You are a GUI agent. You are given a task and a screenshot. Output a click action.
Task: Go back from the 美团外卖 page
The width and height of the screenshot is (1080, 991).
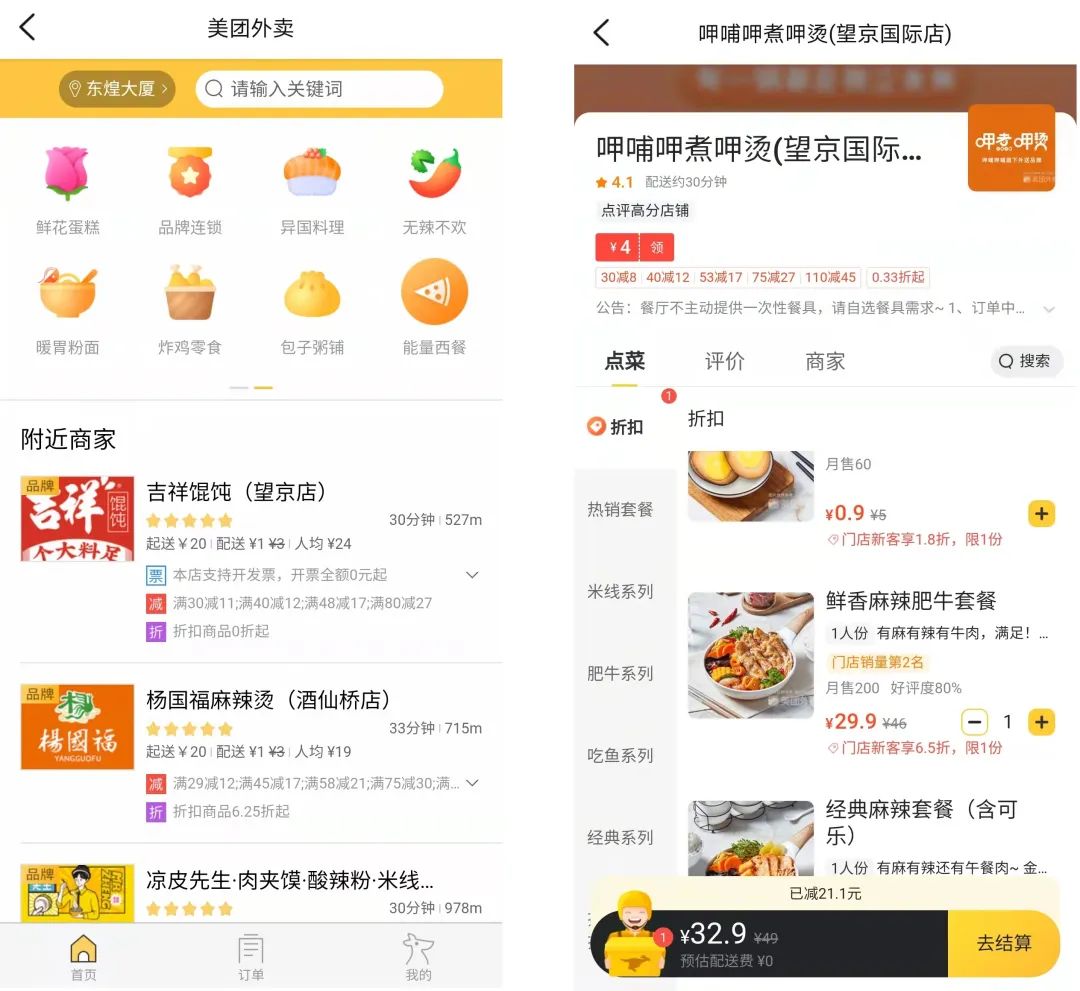pos(27,28)
